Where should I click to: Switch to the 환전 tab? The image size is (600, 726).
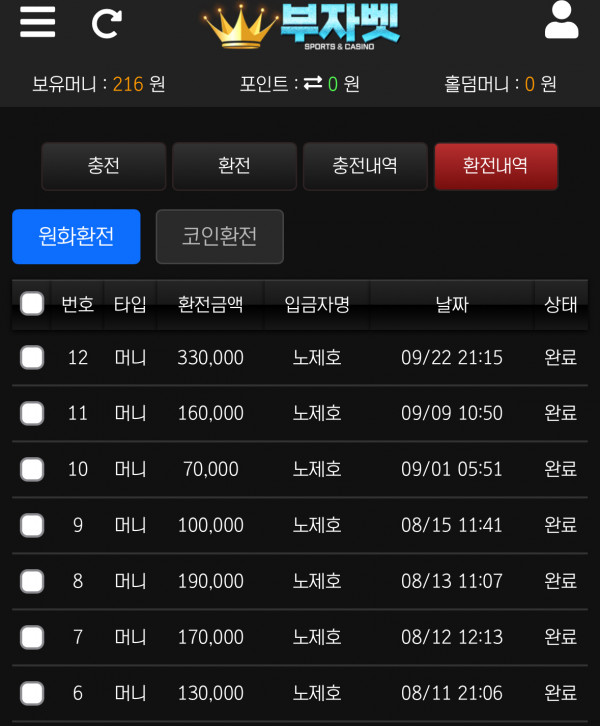(x=234, y=166)
